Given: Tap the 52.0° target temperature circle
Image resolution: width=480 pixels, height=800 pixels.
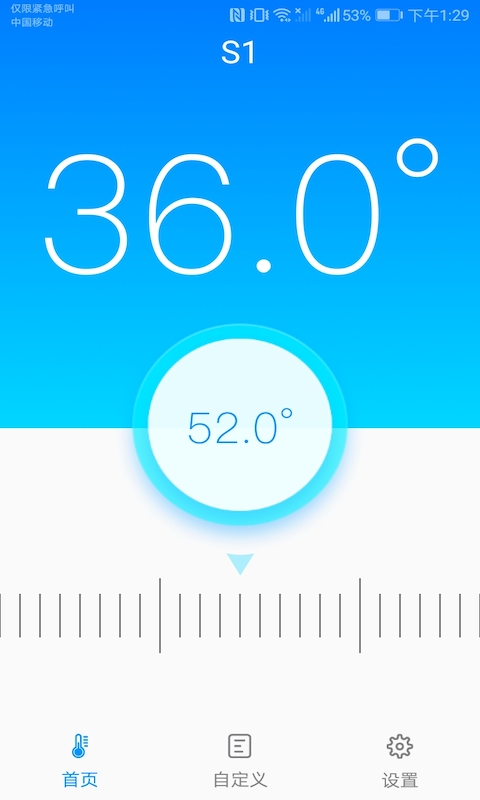Looking at the screenshot, I should (240, 425).
